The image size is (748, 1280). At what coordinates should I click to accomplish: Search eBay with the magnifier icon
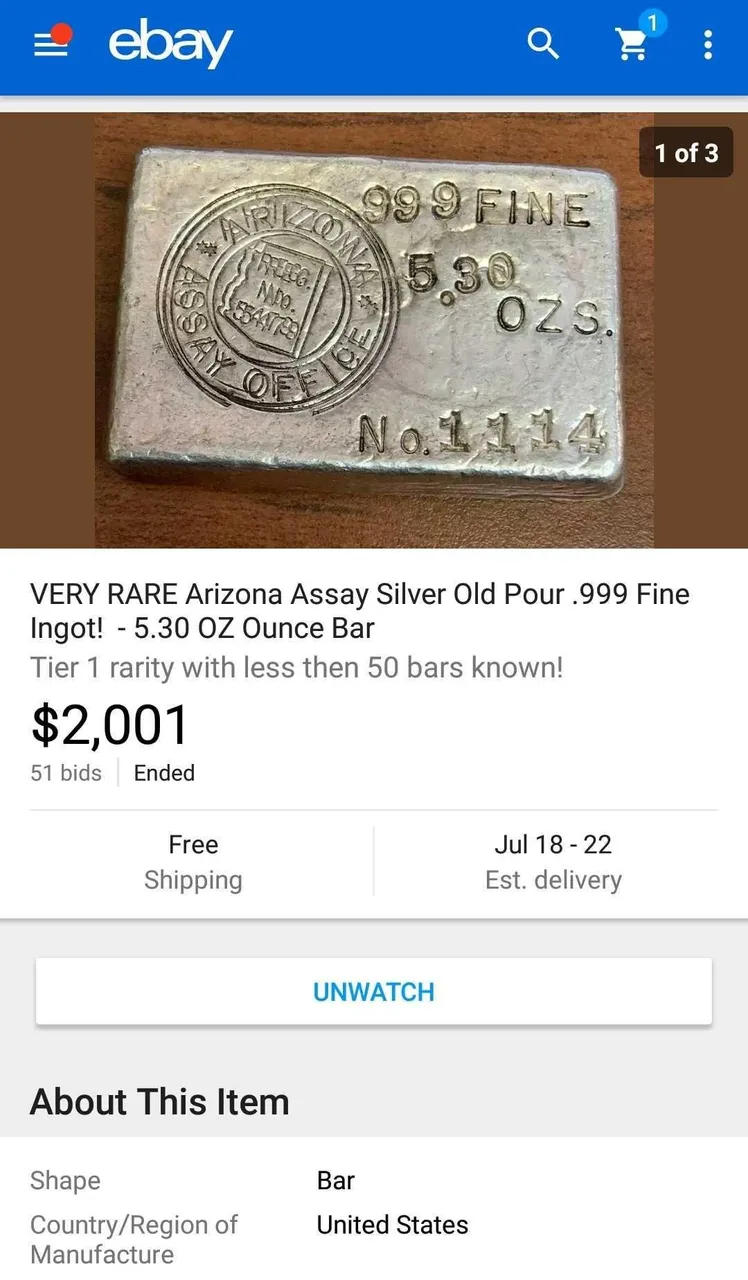pyautogui.click(x=543, y=44)
